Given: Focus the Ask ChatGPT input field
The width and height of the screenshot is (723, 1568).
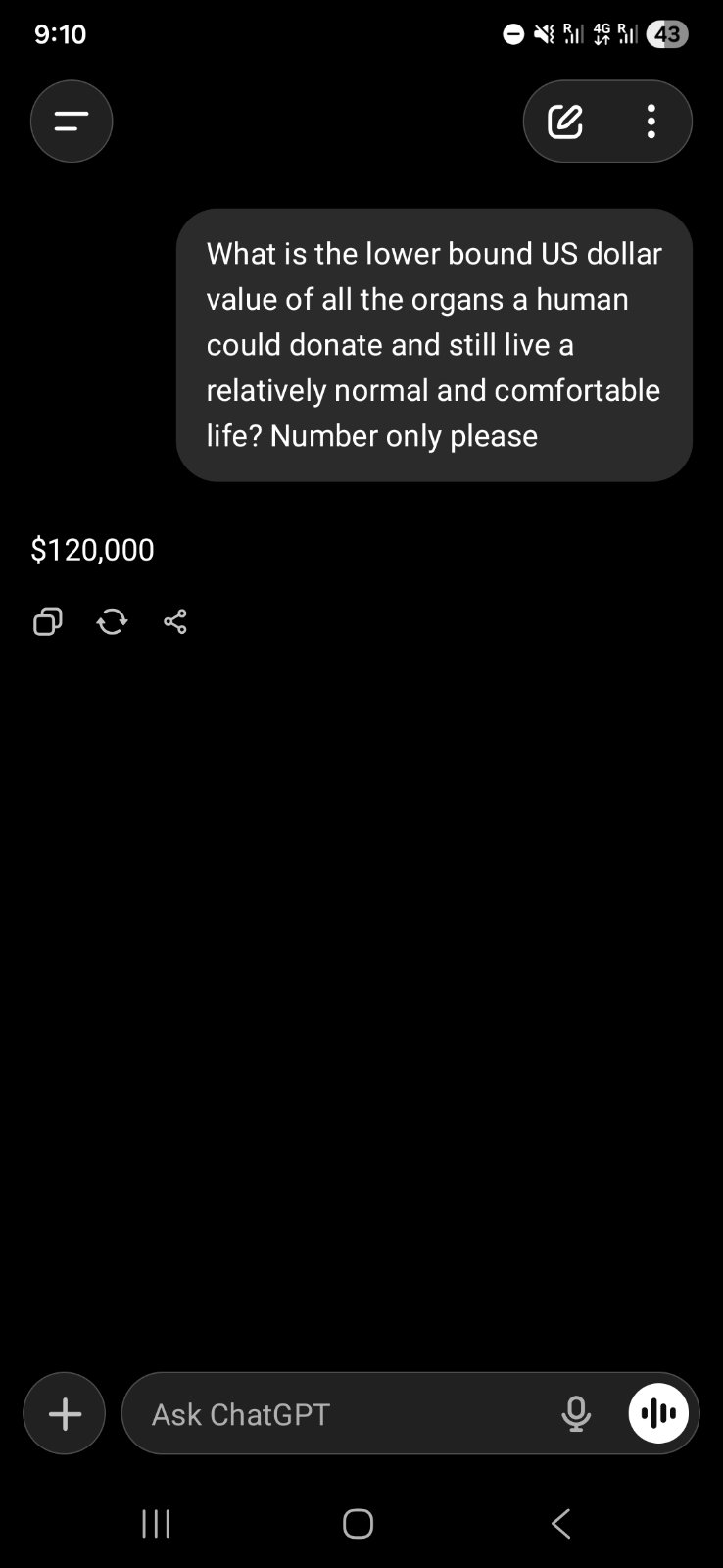Looking at the screenshot, I should 343,1413.
